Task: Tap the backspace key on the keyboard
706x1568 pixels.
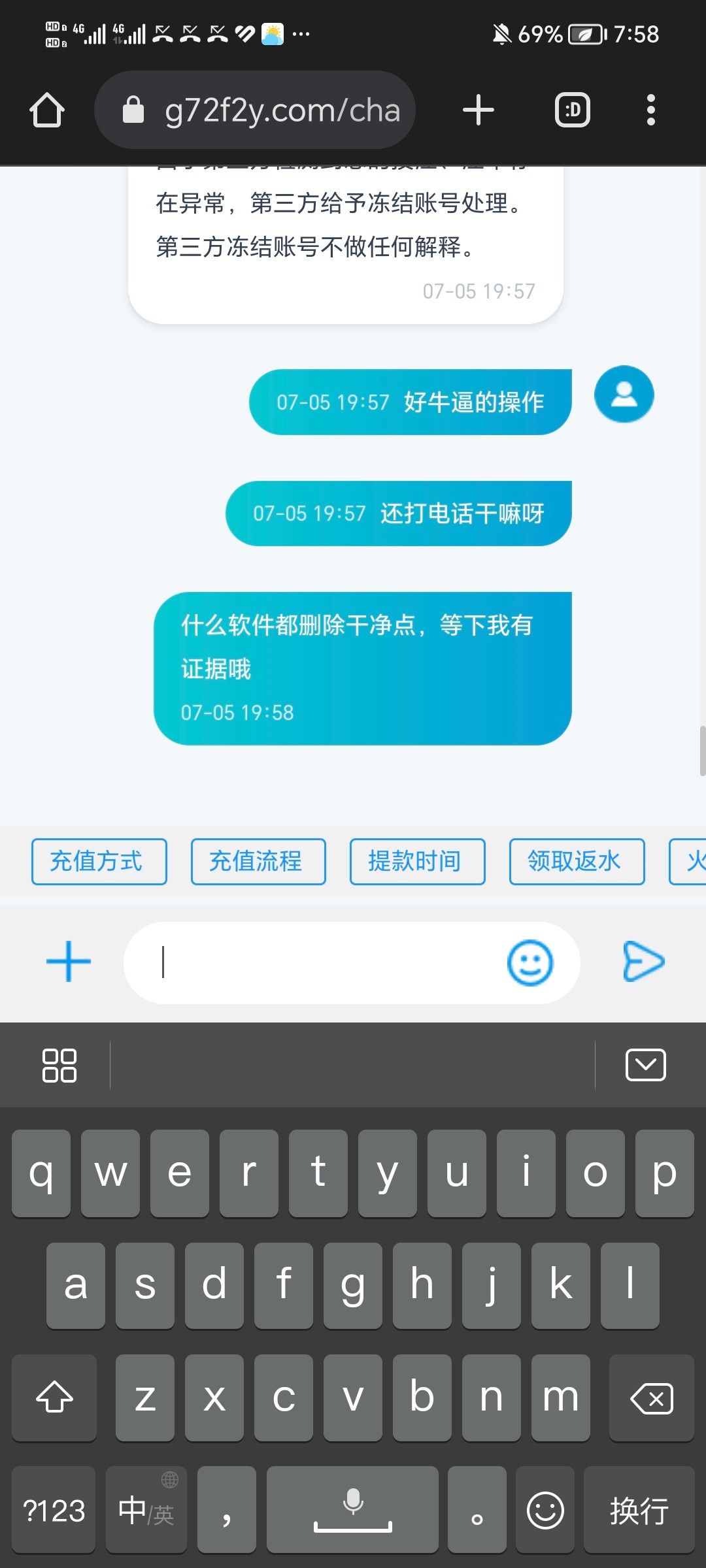Action: (651, 1398)
